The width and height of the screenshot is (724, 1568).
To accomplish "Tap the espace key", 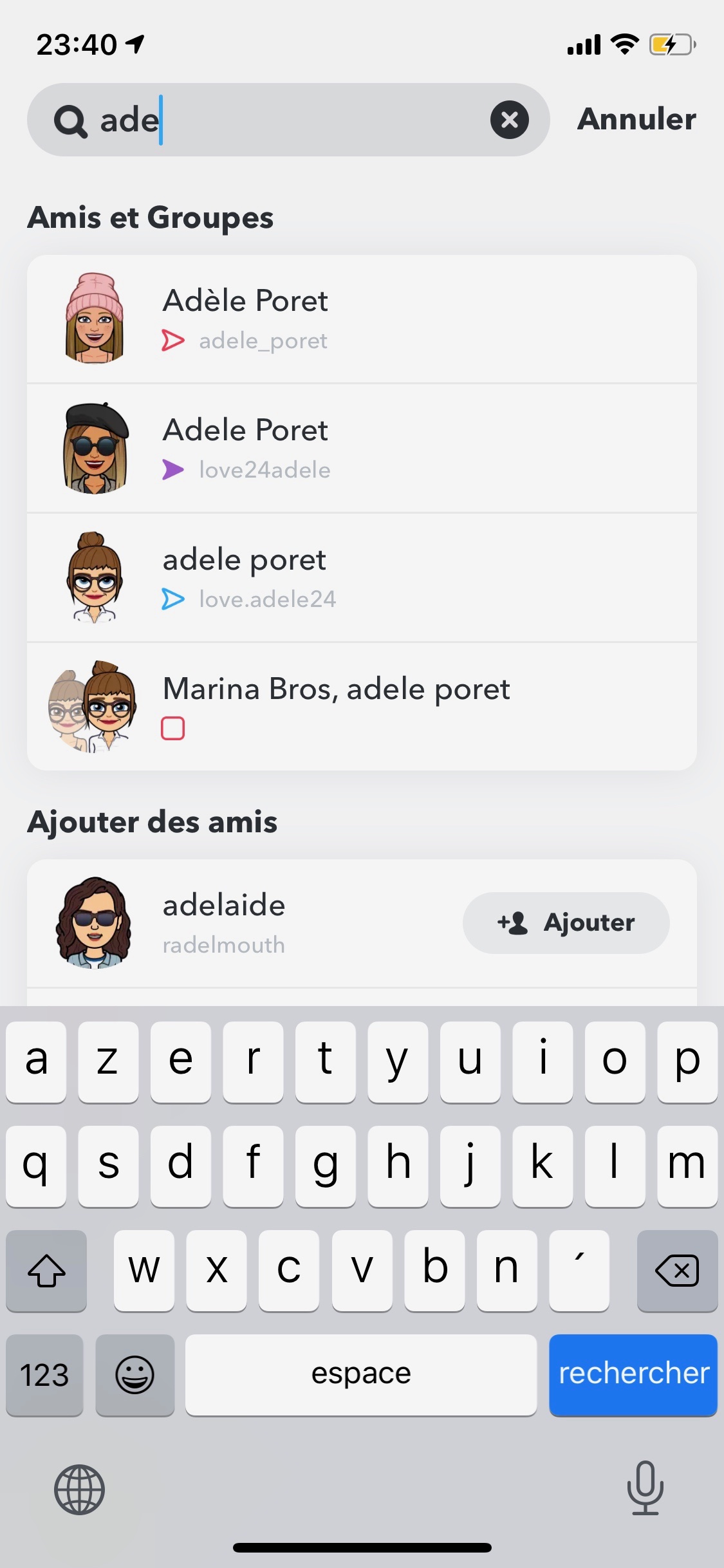I will [x=361, y=1374].
